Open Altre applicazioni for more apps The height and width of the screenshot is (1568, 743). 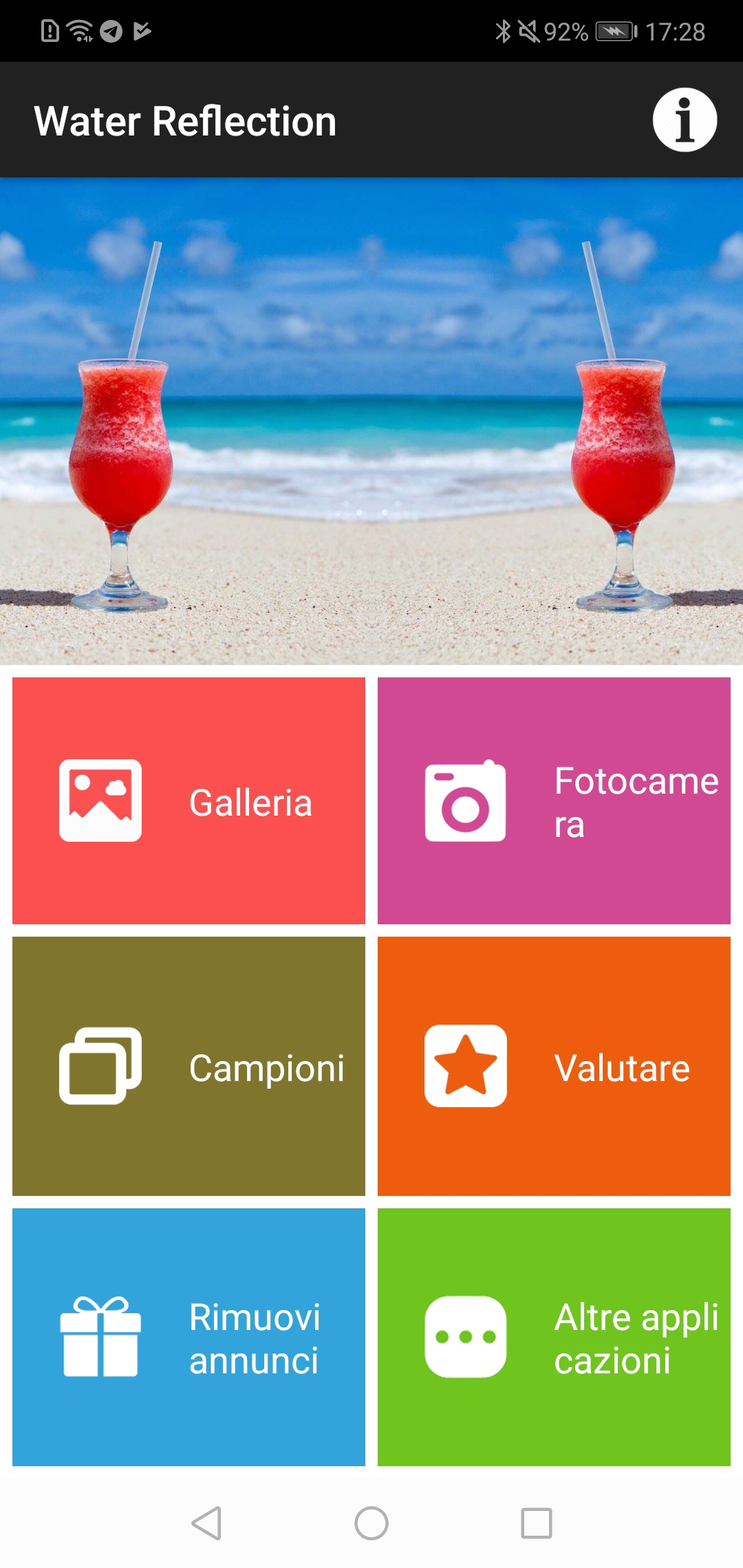[x=554, y=1337]
